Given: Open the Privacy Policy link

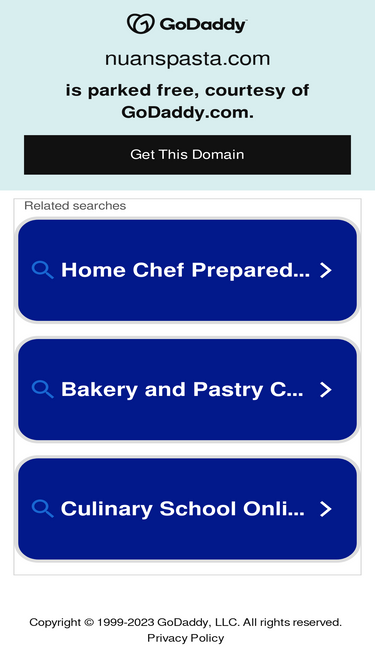Looking at the screenshot, I should (185, 638).
